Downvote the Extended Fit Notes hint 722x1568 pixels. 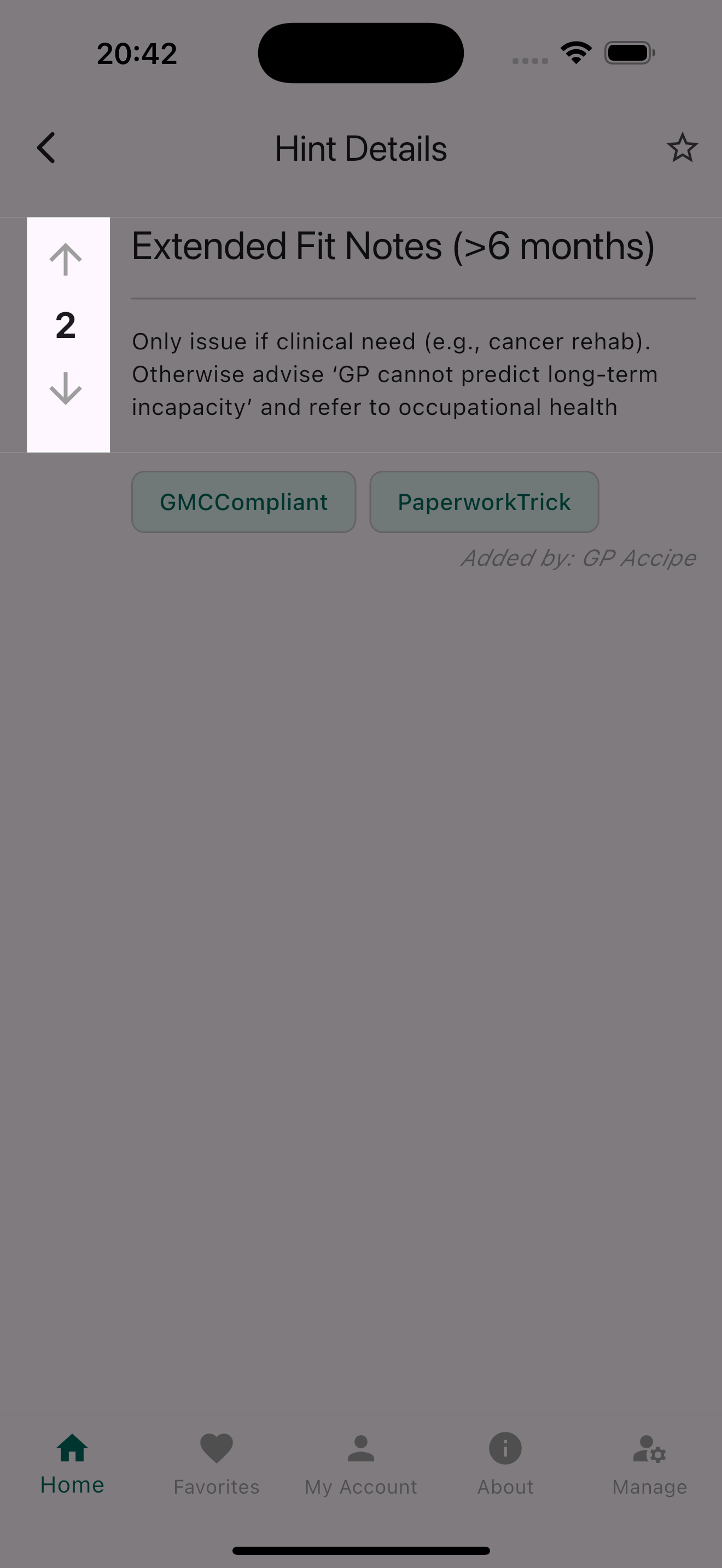(66, 388)
